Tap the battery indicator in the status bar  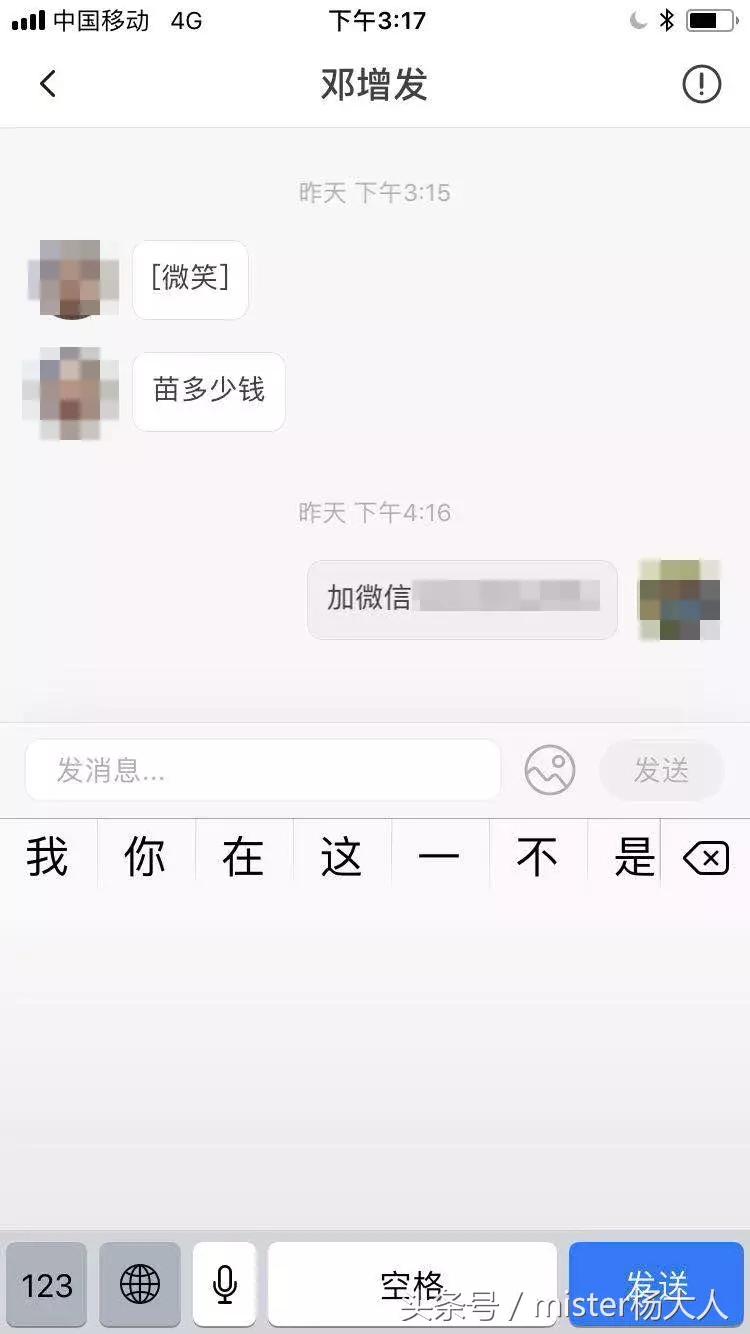pyautogui.click(x=711, y=19)
